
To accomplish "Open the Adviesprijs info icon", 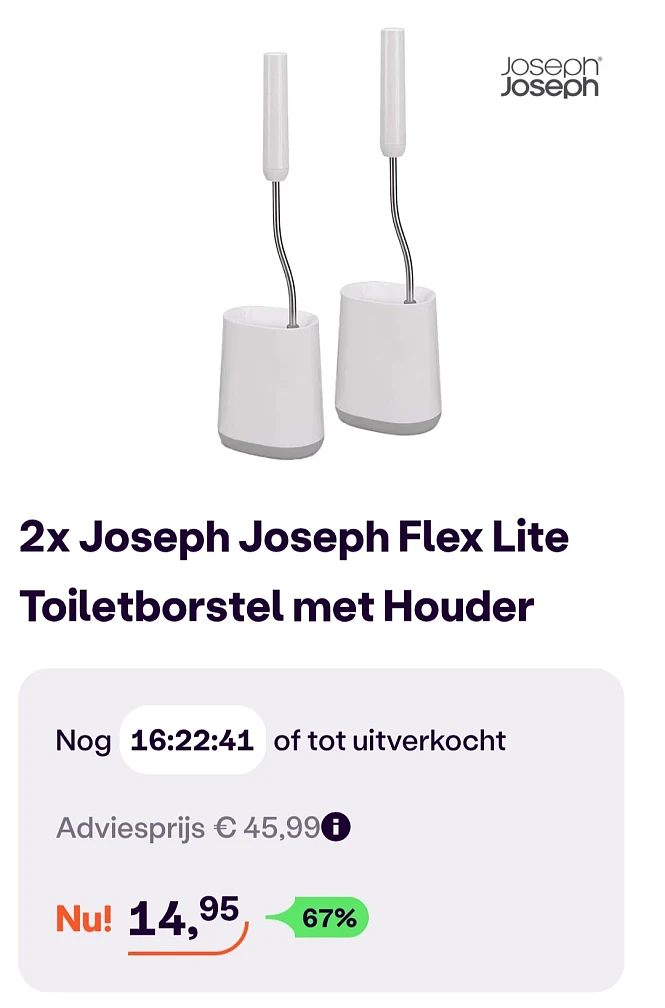I will click(x=338, y=828).
